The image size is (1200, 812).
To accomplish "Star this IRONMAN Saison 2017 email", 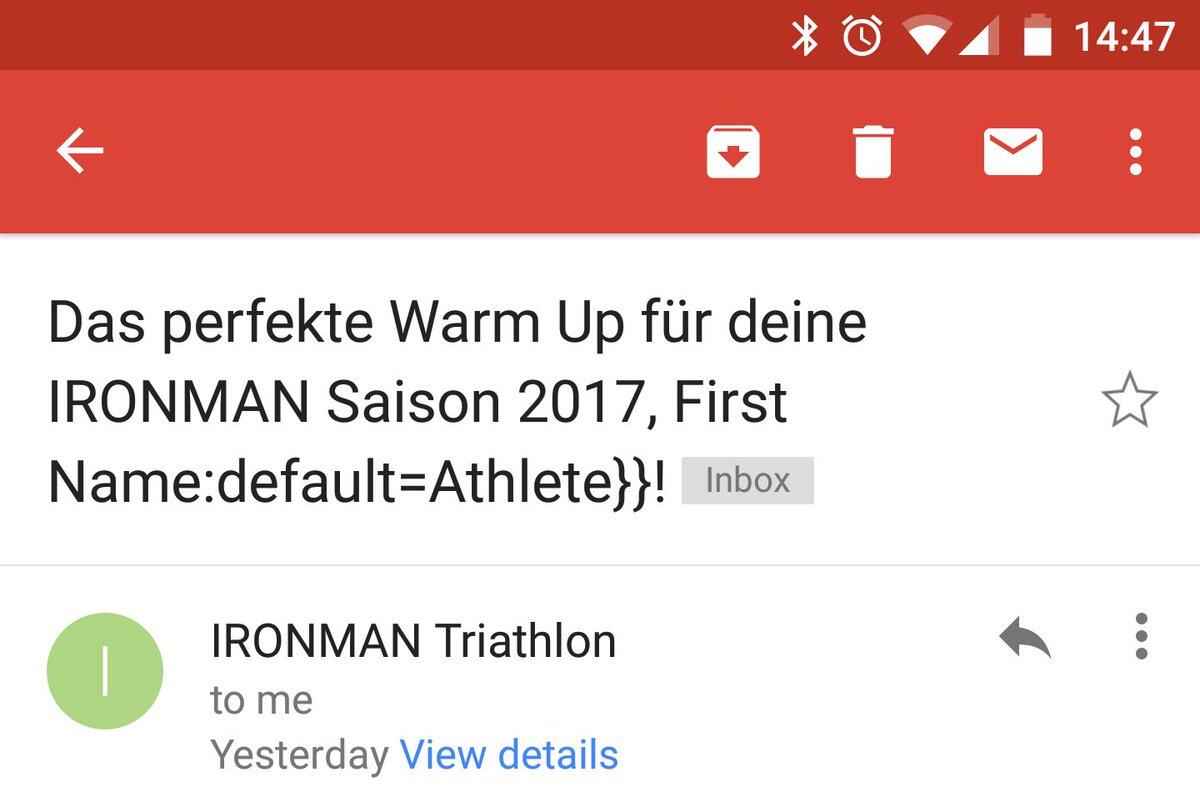I will click(x=1129, y=401).
